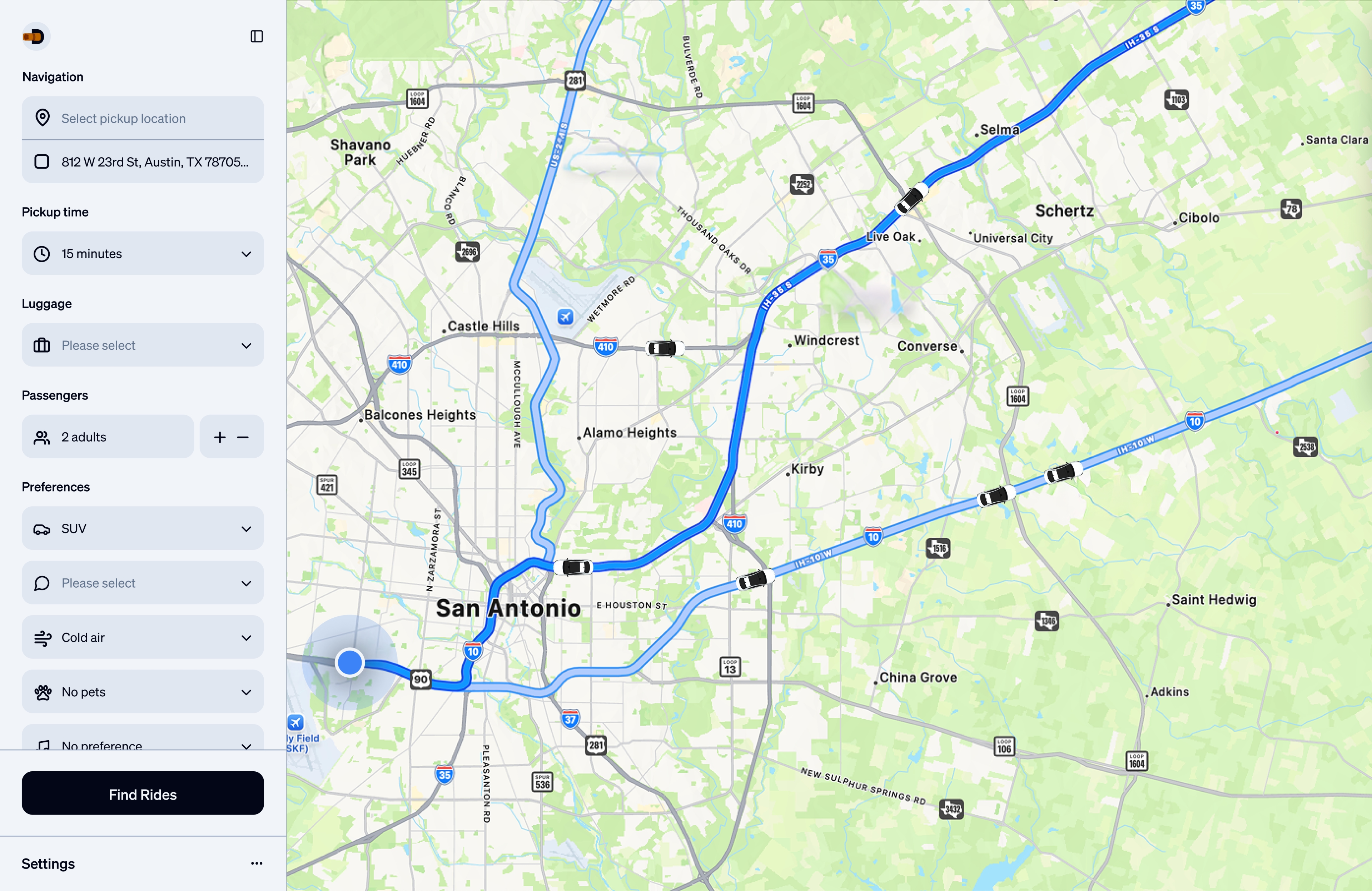Collapse the sidebar panel

[x=257, y=36]
